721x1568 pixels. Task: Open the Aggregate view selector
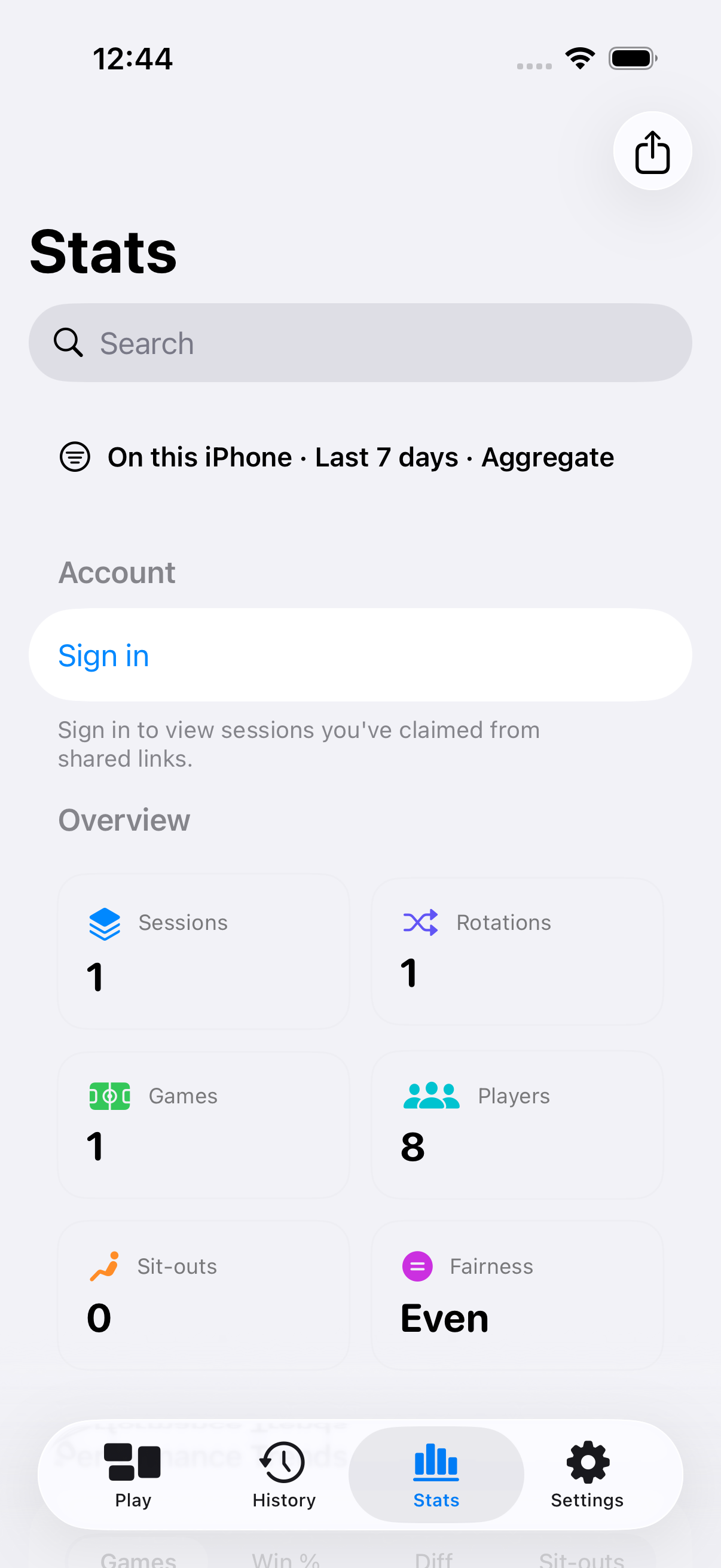pos(547,456)
